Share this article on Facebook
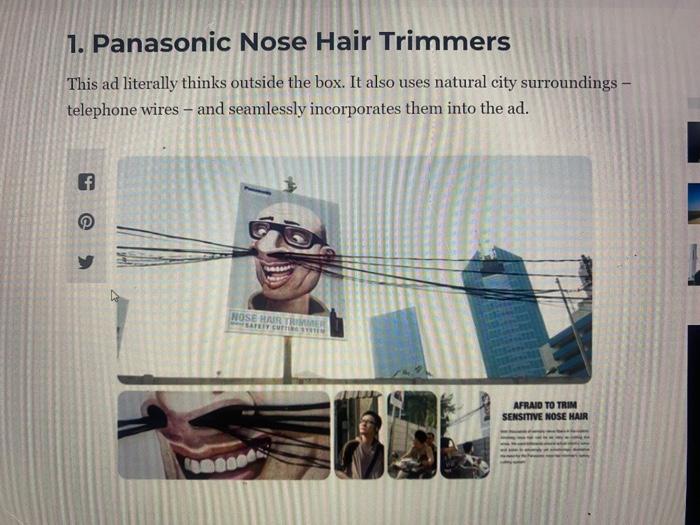700x525 pixels. pos(86,183)
